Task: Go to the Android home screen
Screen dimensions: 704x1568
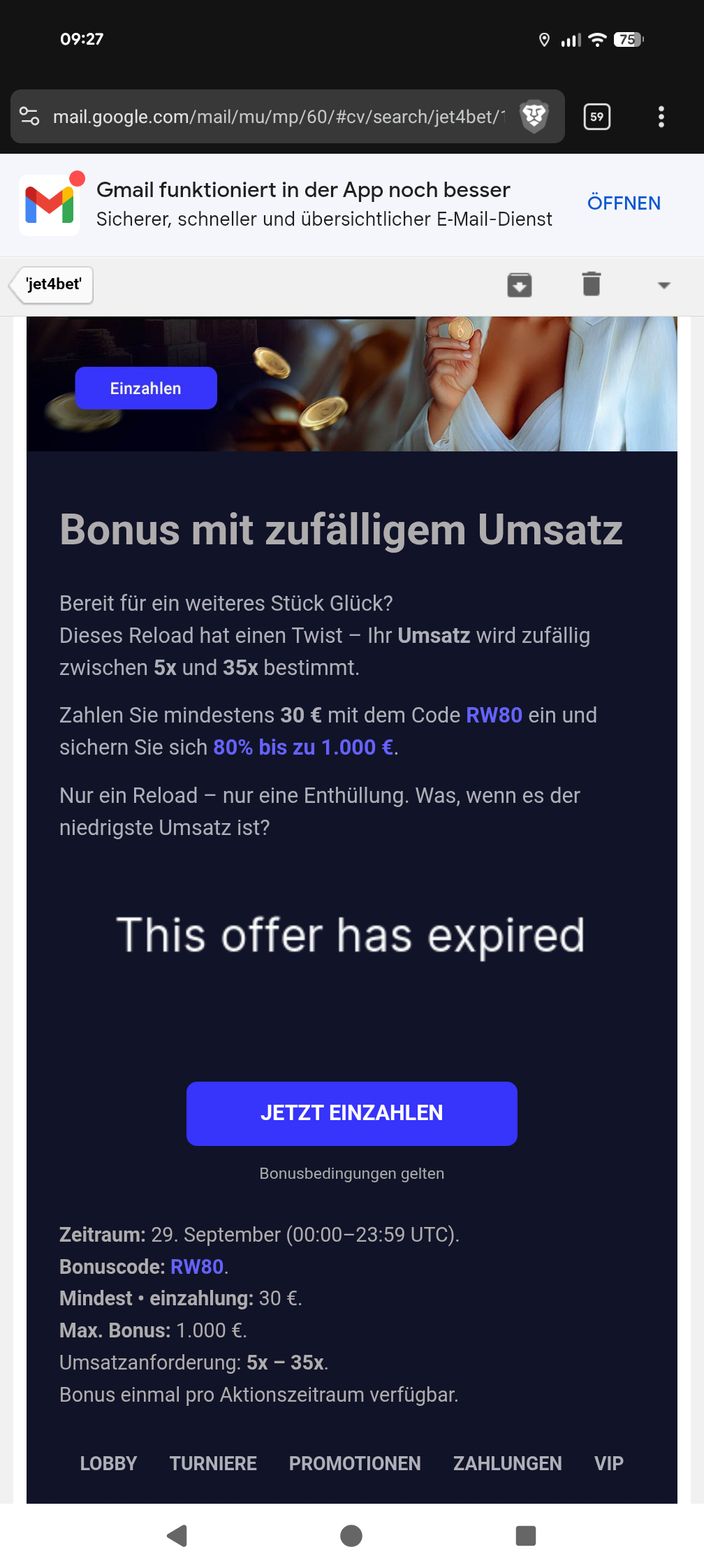Action: coord(351,1536)
